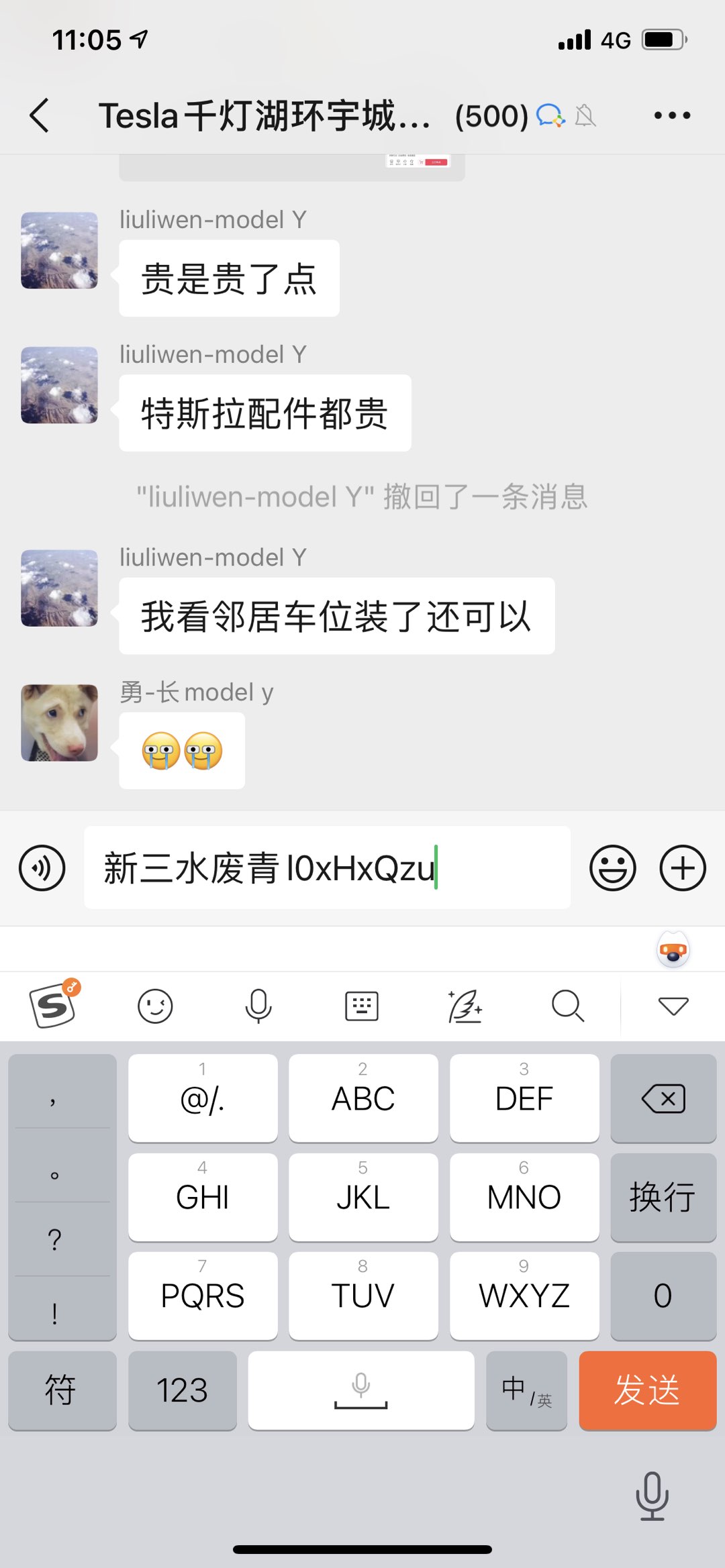The height and width of the screenshot is (1568, 725).
Task: Open 勇-长 model y's profile avatar
Action: click(59, 723)
